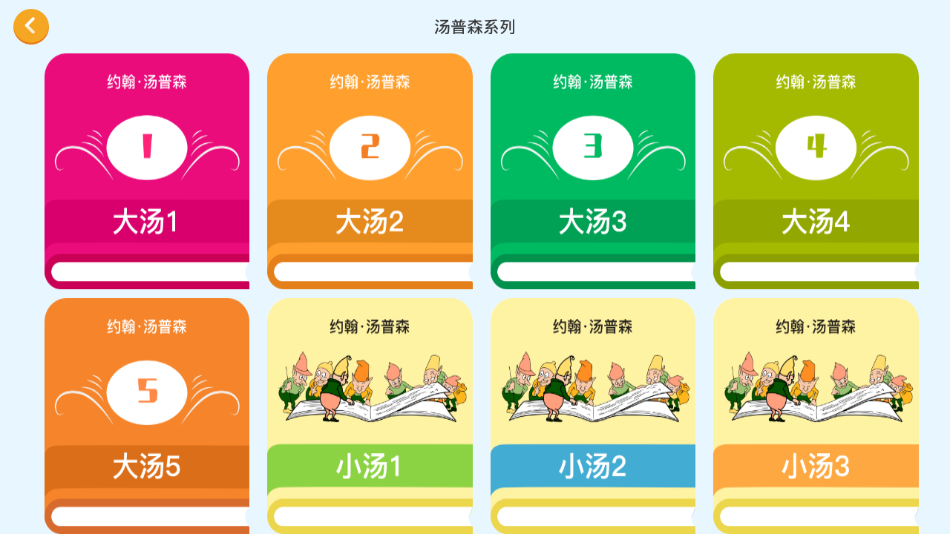Select the 大汤3 book
Screen dimensions: 950x534
593,170
